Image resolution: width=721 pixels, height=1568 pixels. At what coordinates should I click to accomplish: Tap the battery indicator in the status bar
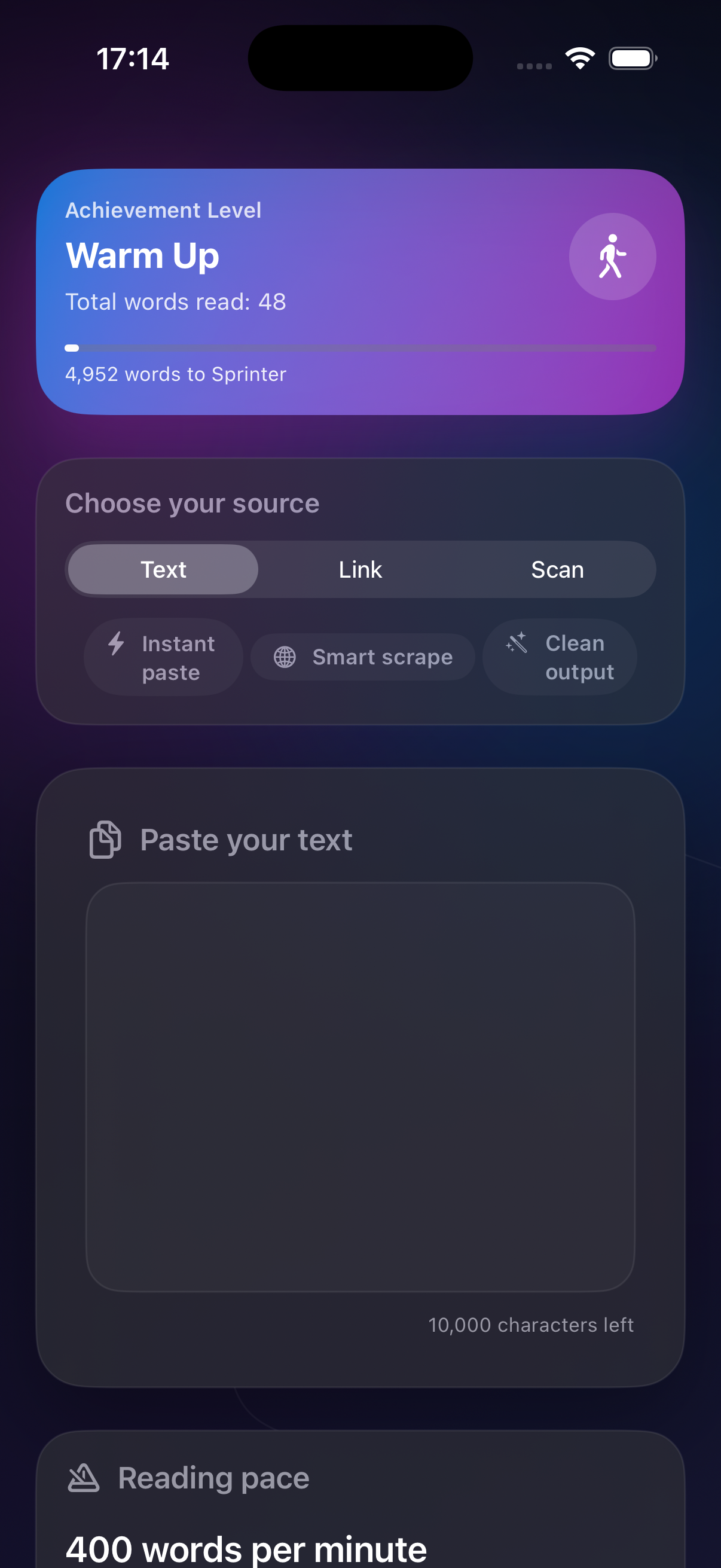click(x=631, y=58)
